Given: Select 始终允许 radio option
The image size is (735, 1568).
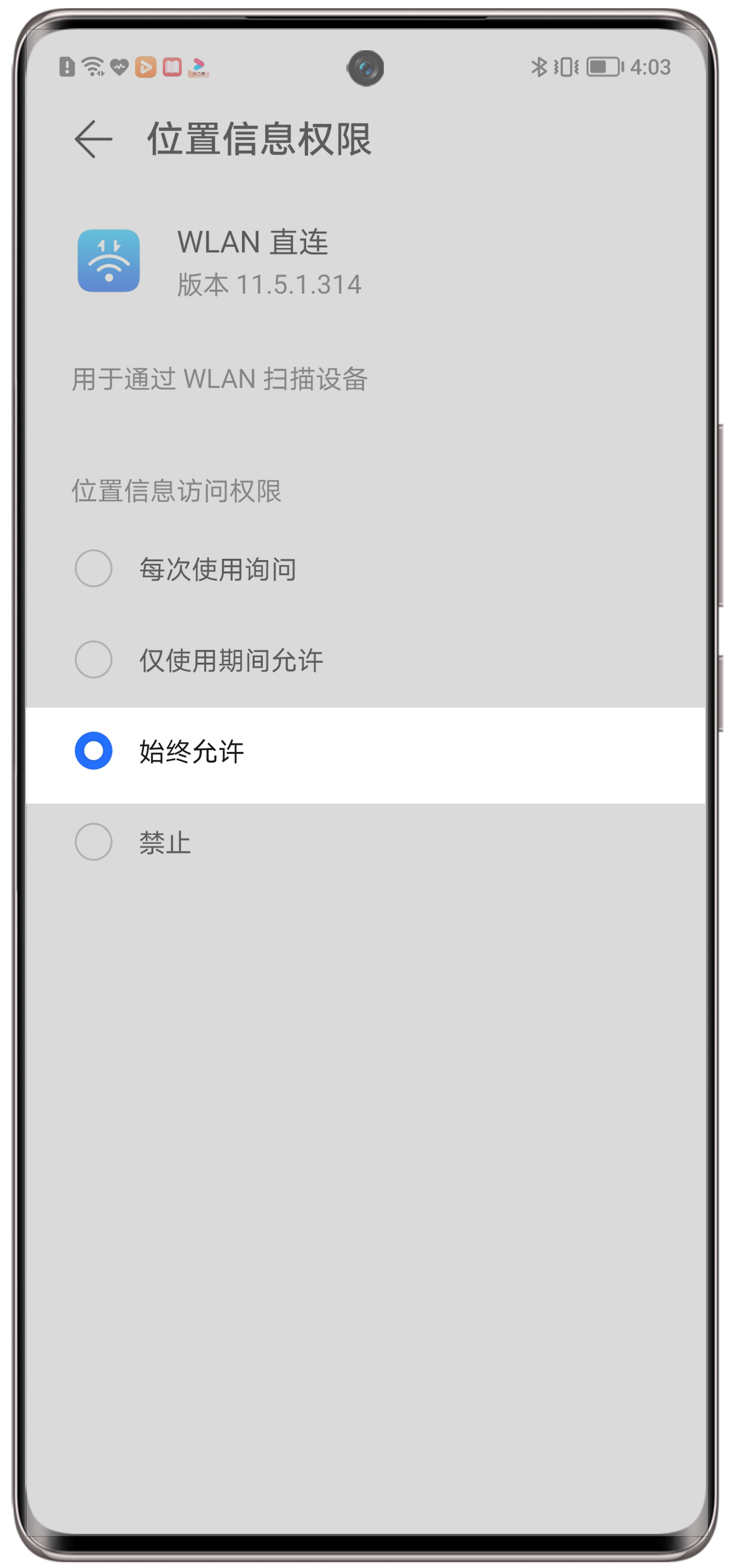Looking at the screenshot, I should pos(94,751).
